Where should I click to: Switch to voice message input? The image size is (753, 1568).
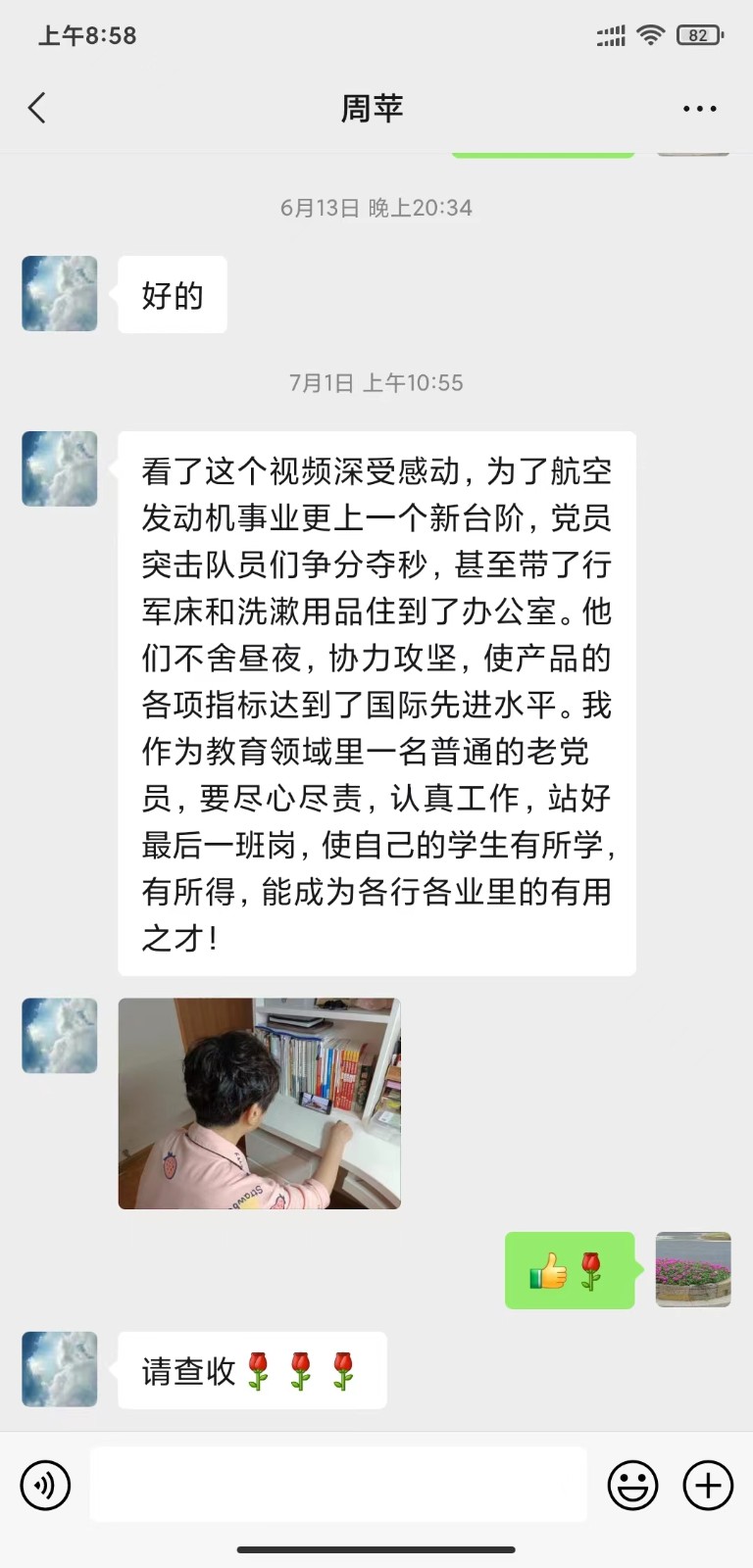[x=45, y=1485]
